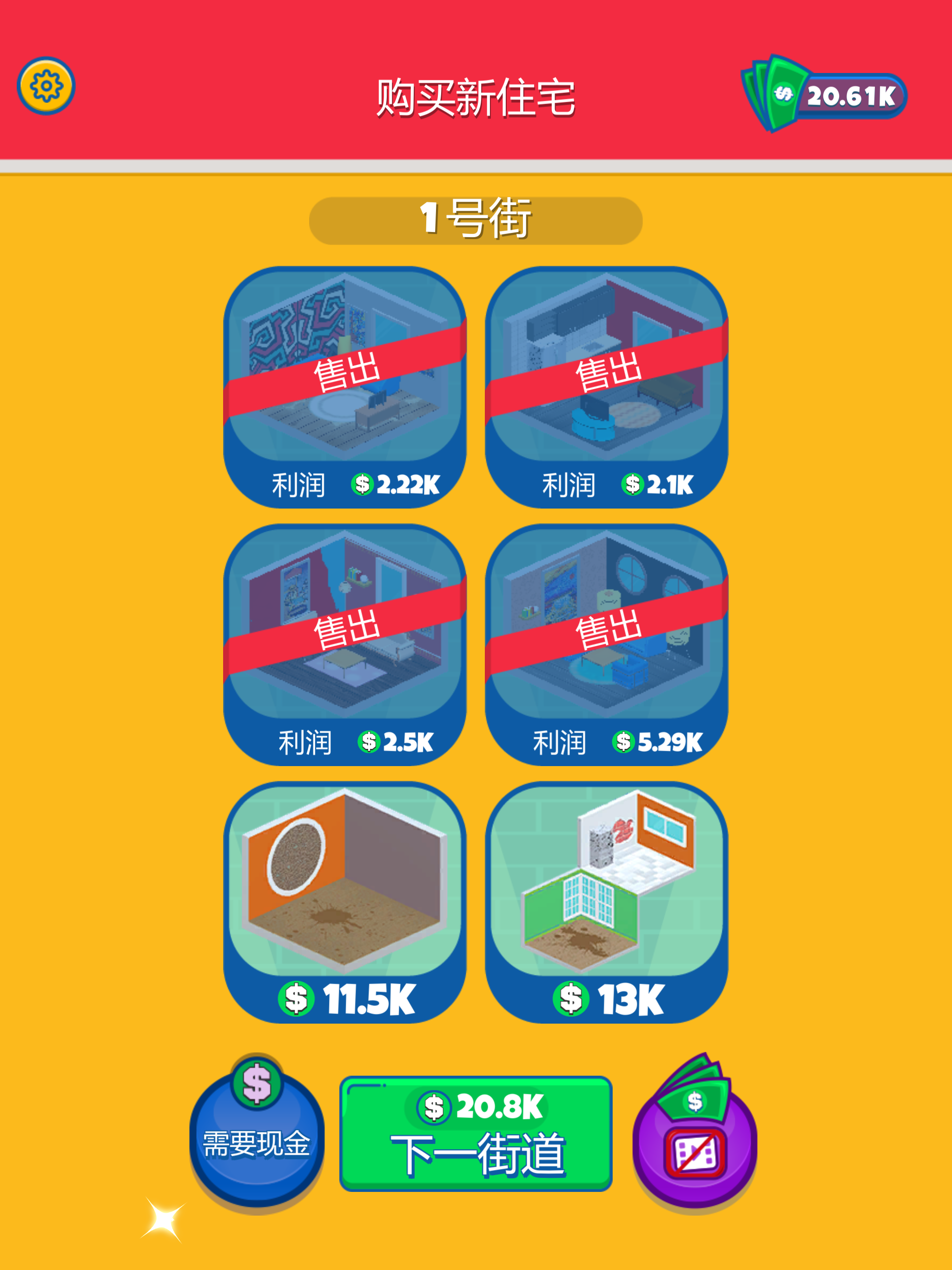
Task: Select the sold house with 2.1K profit
Action: 606,386
